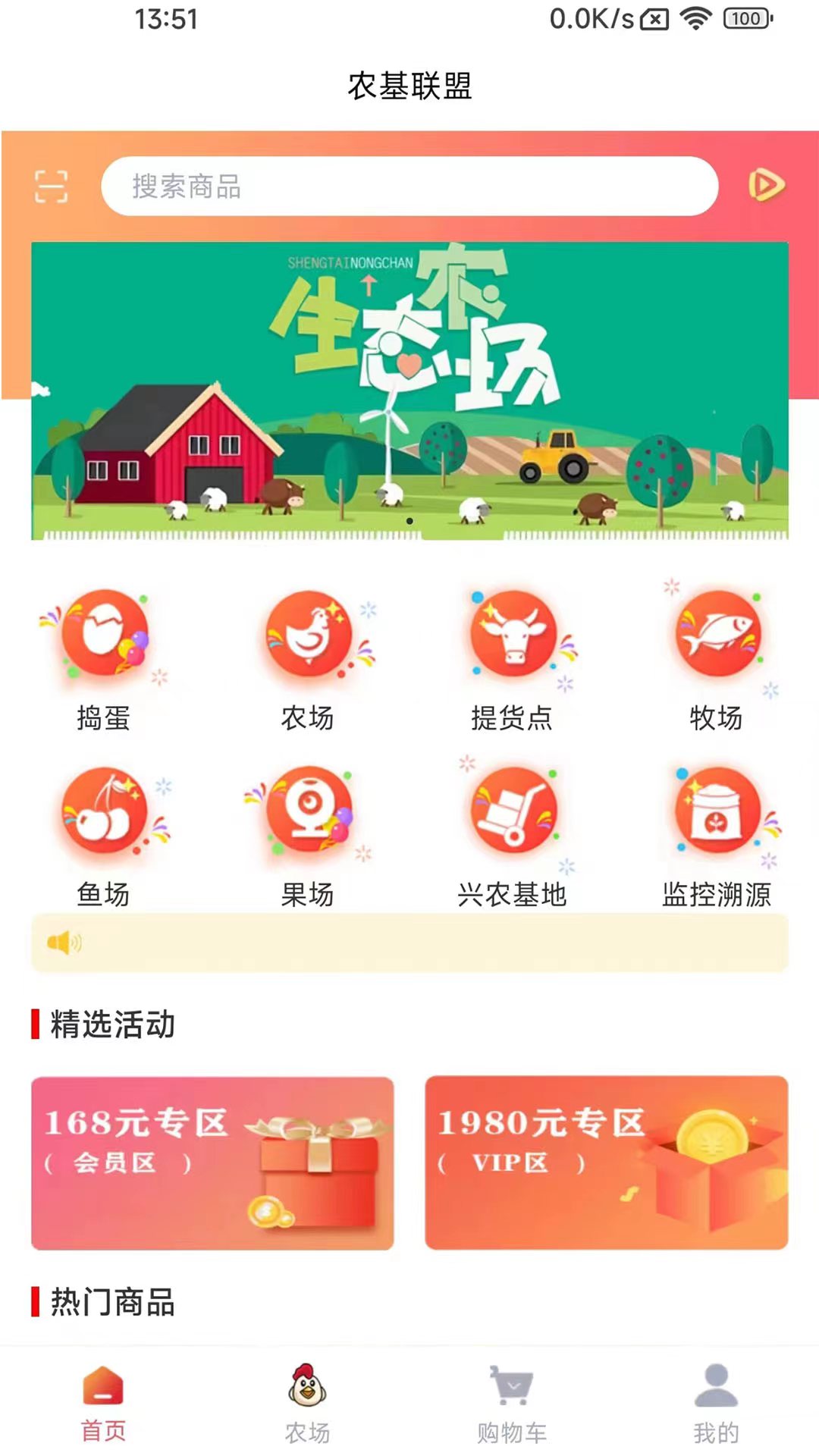Go to the 购物车 tab
This screenshot has height=1456, width=819.
pyautogui.click(x=512, y=1403)
